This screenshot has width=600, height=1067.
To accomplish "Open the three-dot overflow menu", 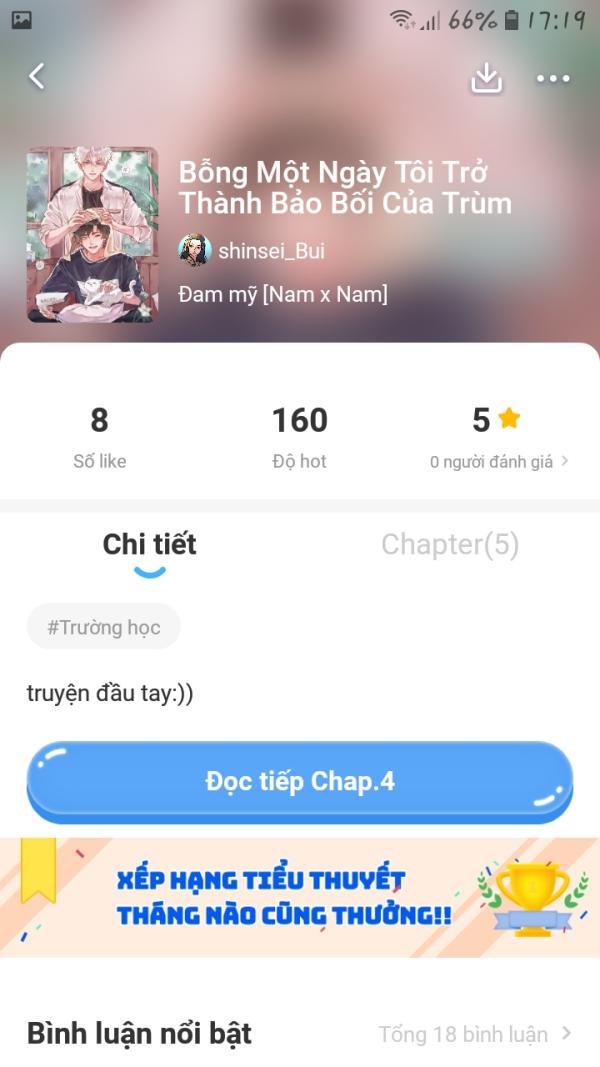I will coord(553,78).
